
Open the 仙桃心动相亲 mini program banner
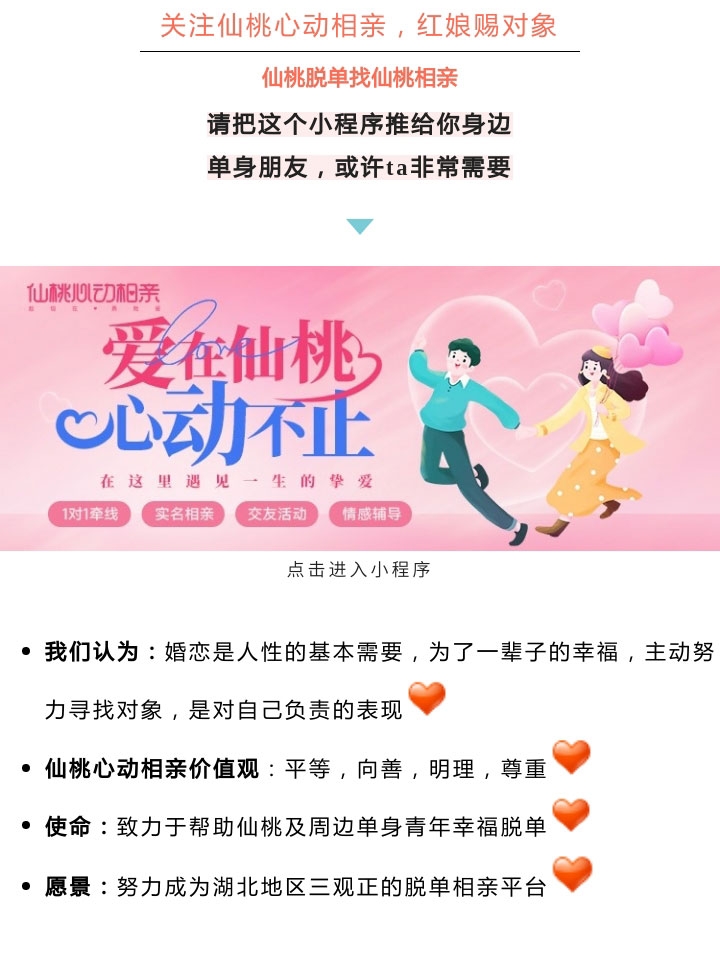[360, 408]
